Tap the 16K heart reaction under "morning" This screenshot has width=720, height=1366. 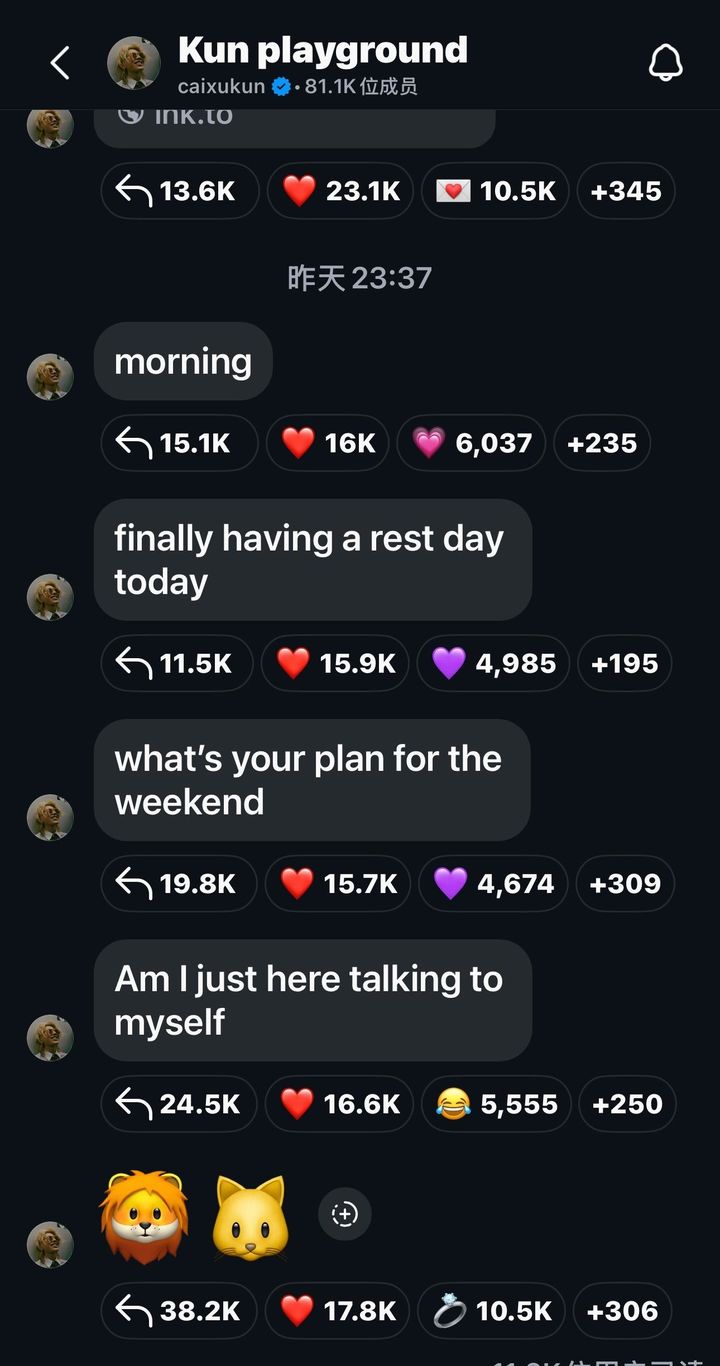(328, 443)
